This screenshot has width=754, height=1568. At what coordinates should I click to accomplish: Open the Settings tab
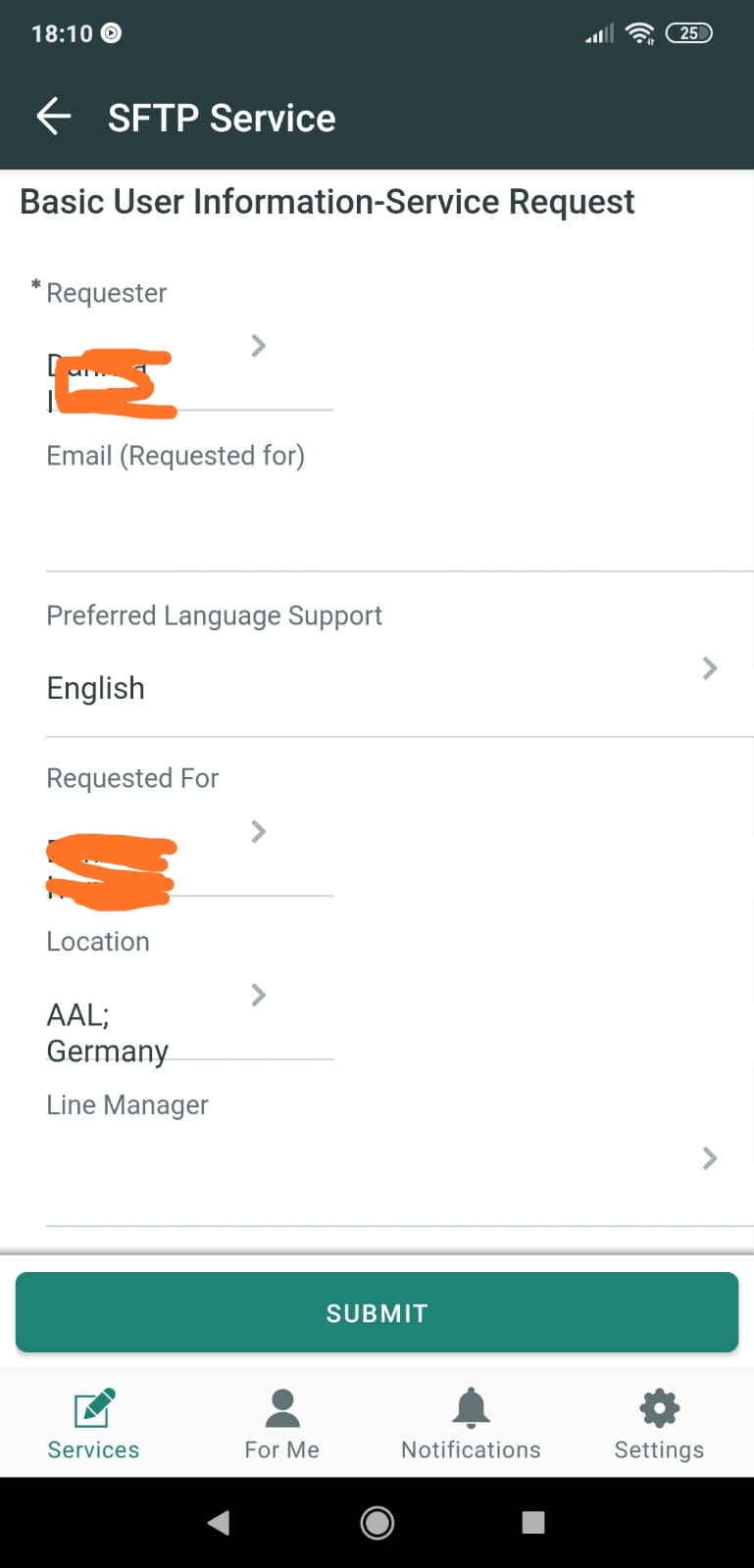pyautogui.click(x=659, y=1424)
